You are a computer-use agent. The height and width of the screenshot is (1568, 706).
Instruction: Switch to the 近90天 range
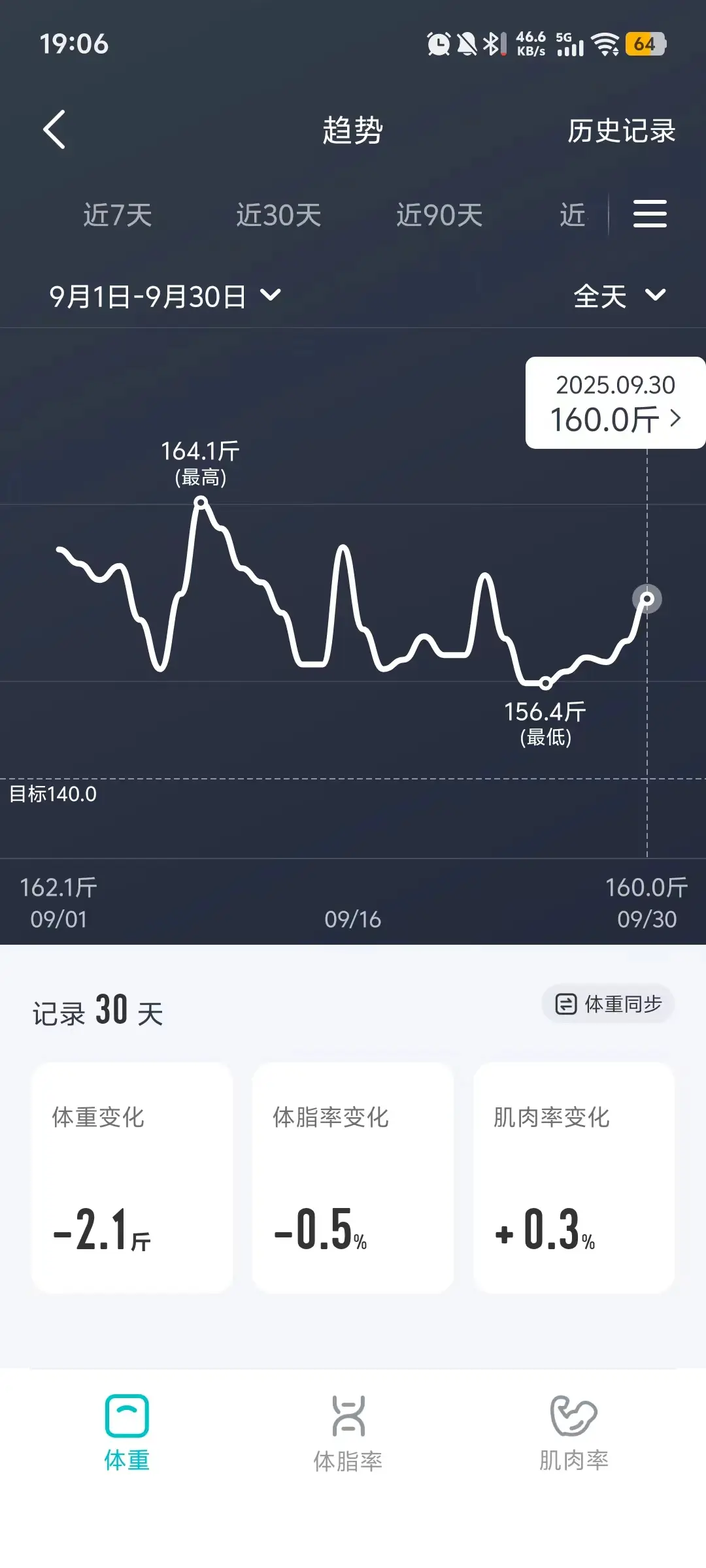pos(439,214)
